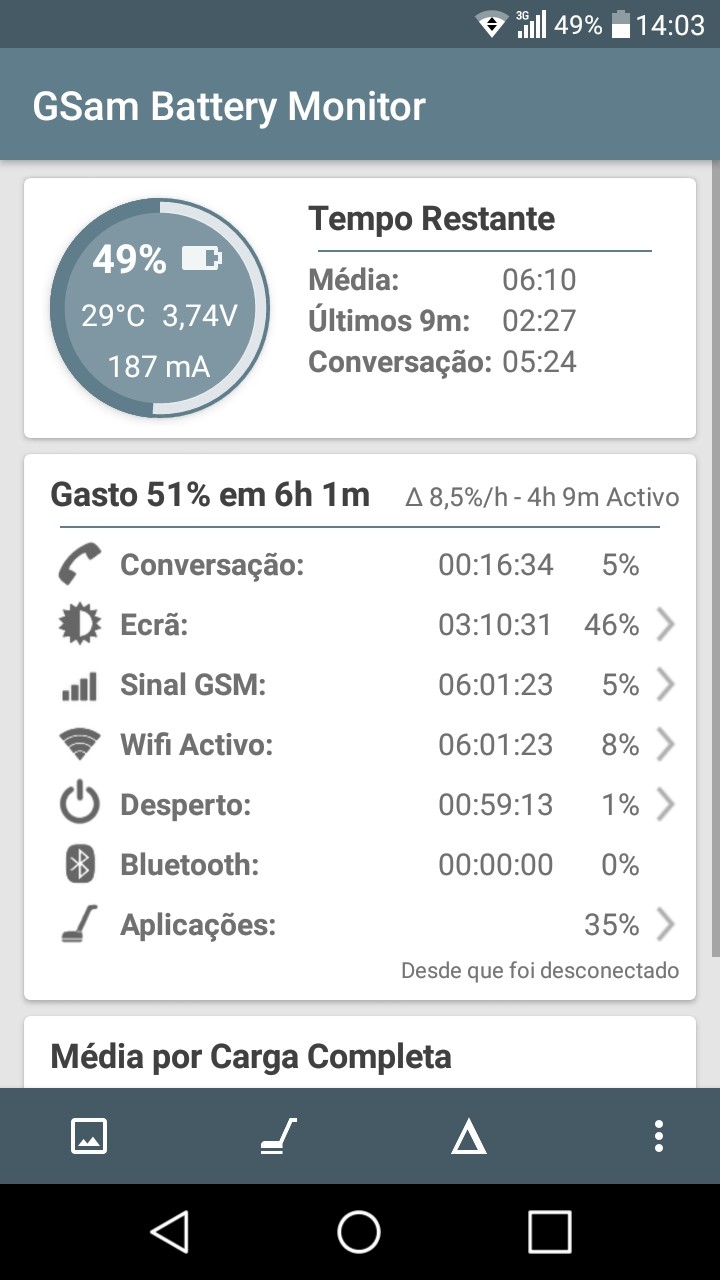The width and height of the screenshot is (720, 1280).
Task: Open the Sinal GSM details row
Action: (x=360, y=685)
